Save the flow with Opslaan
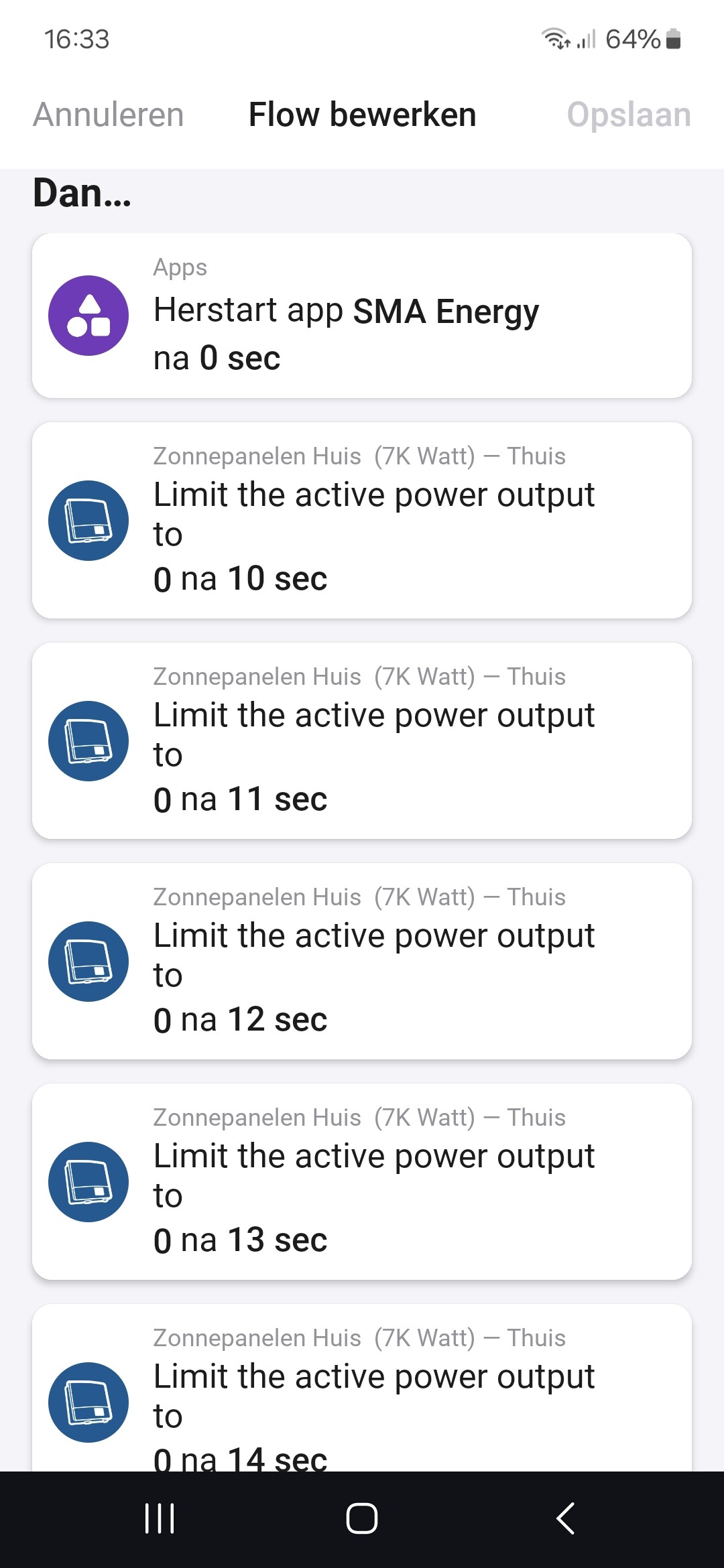 [628, 115]
